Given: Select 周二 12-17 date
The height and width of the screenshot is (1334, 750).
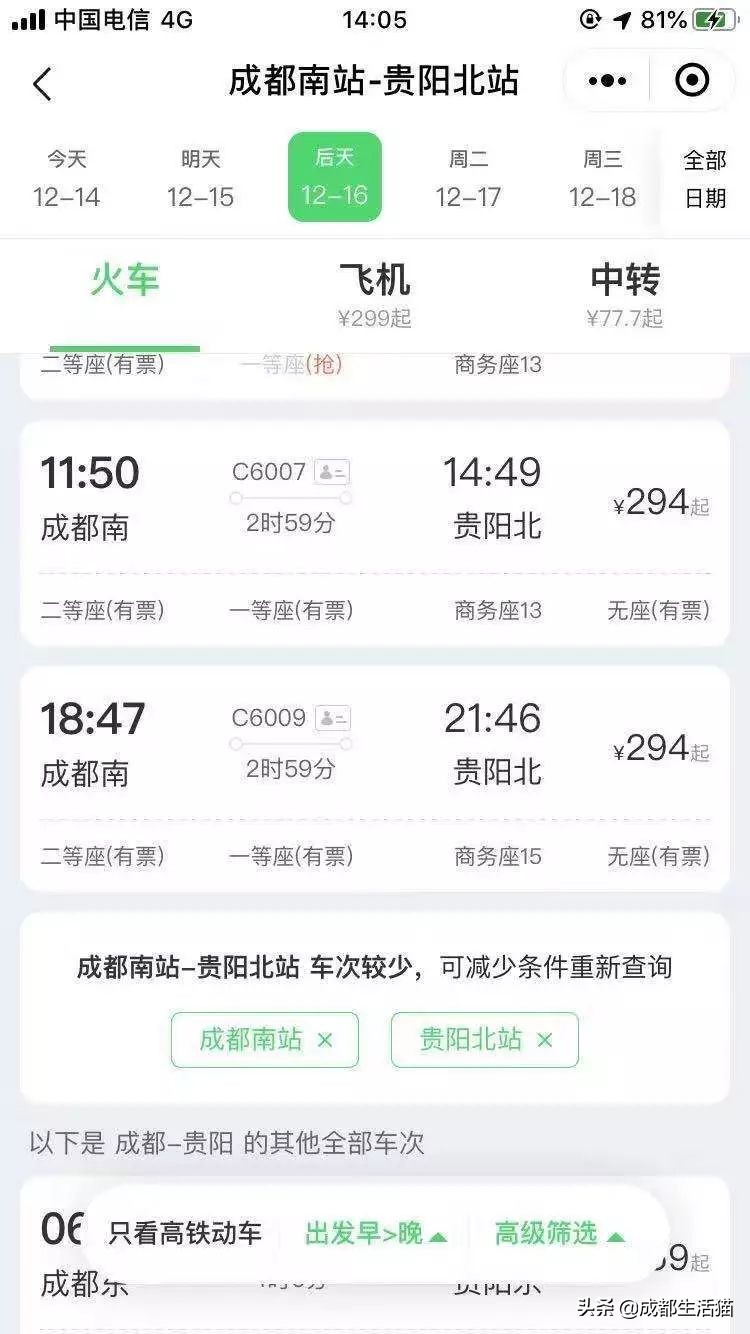Looking at the screenshot, I should point(468,178).
